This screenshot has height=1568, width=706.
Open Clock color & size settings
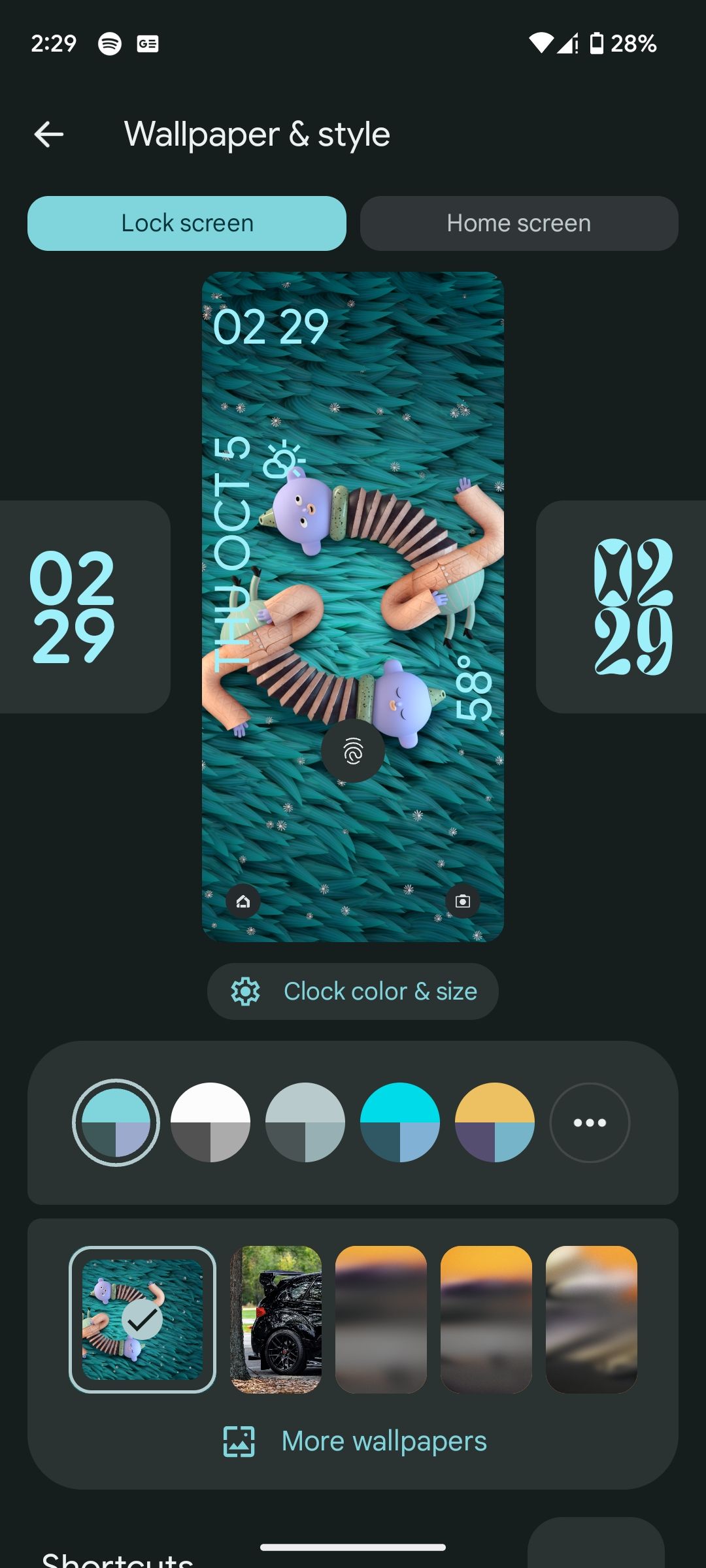(353, 991)
